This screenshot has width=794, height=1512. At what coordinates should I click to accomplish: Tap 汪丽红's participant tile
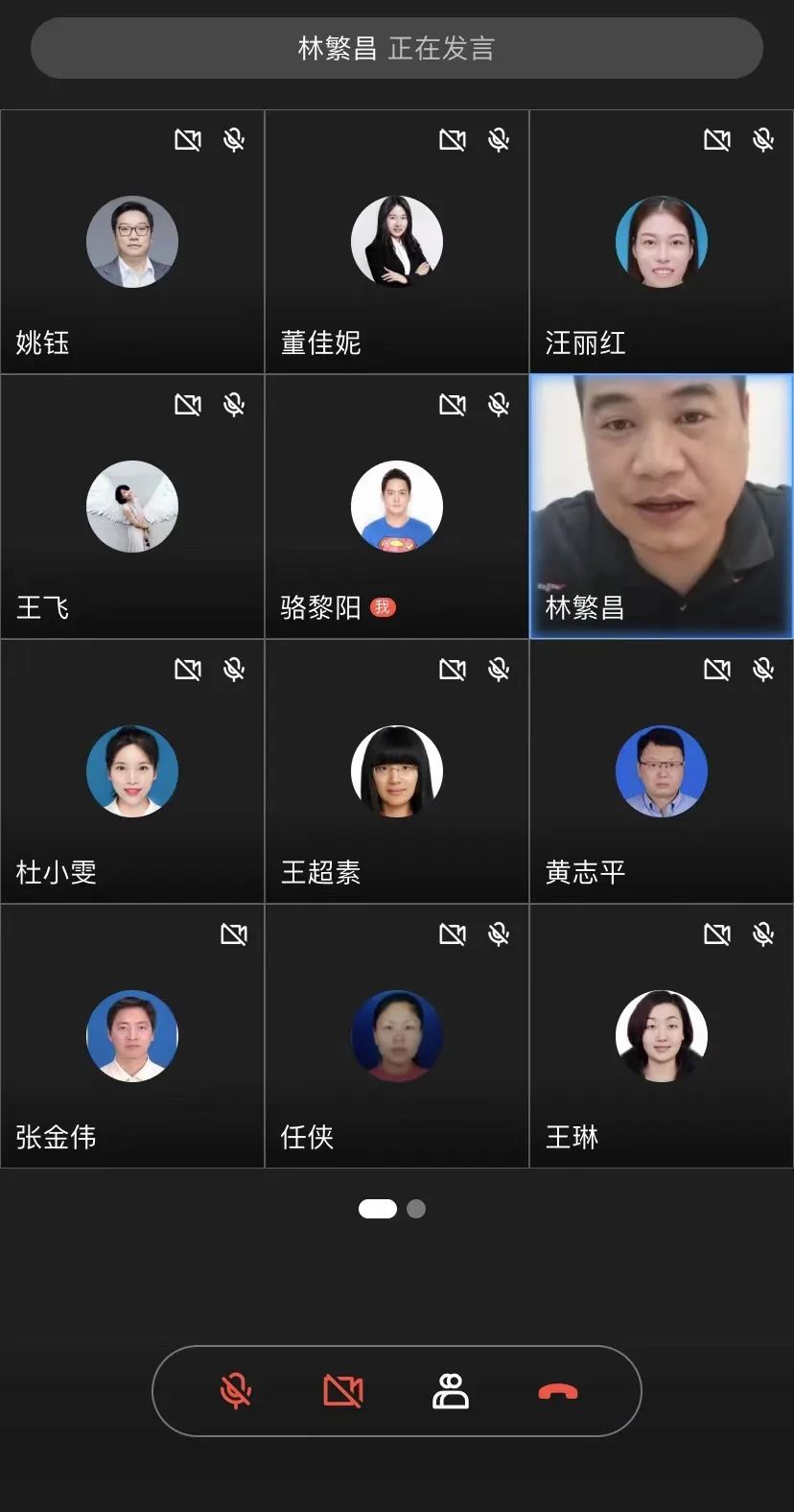(x=662, y=242)
